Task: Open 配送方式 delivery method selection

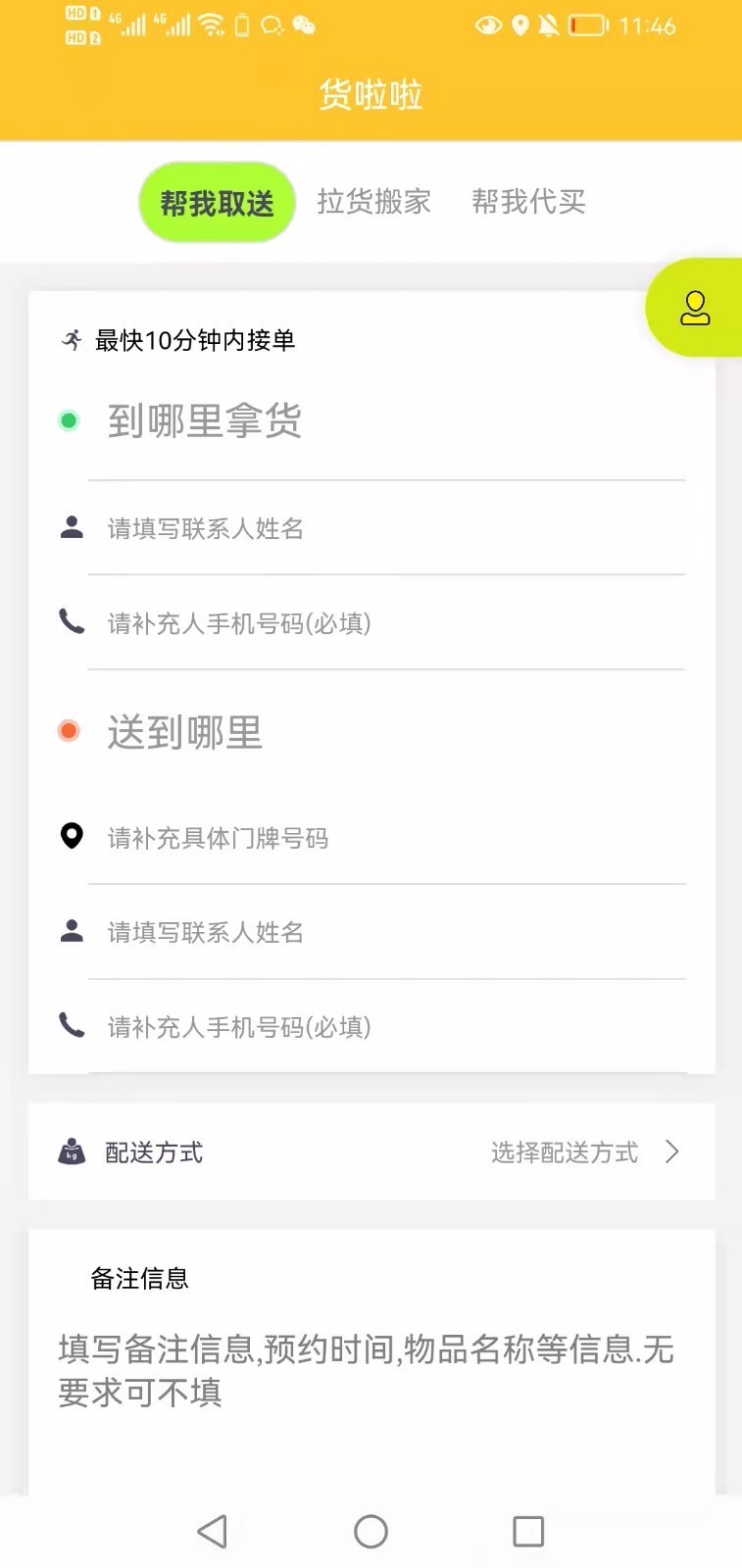Action: point(371,1152)
